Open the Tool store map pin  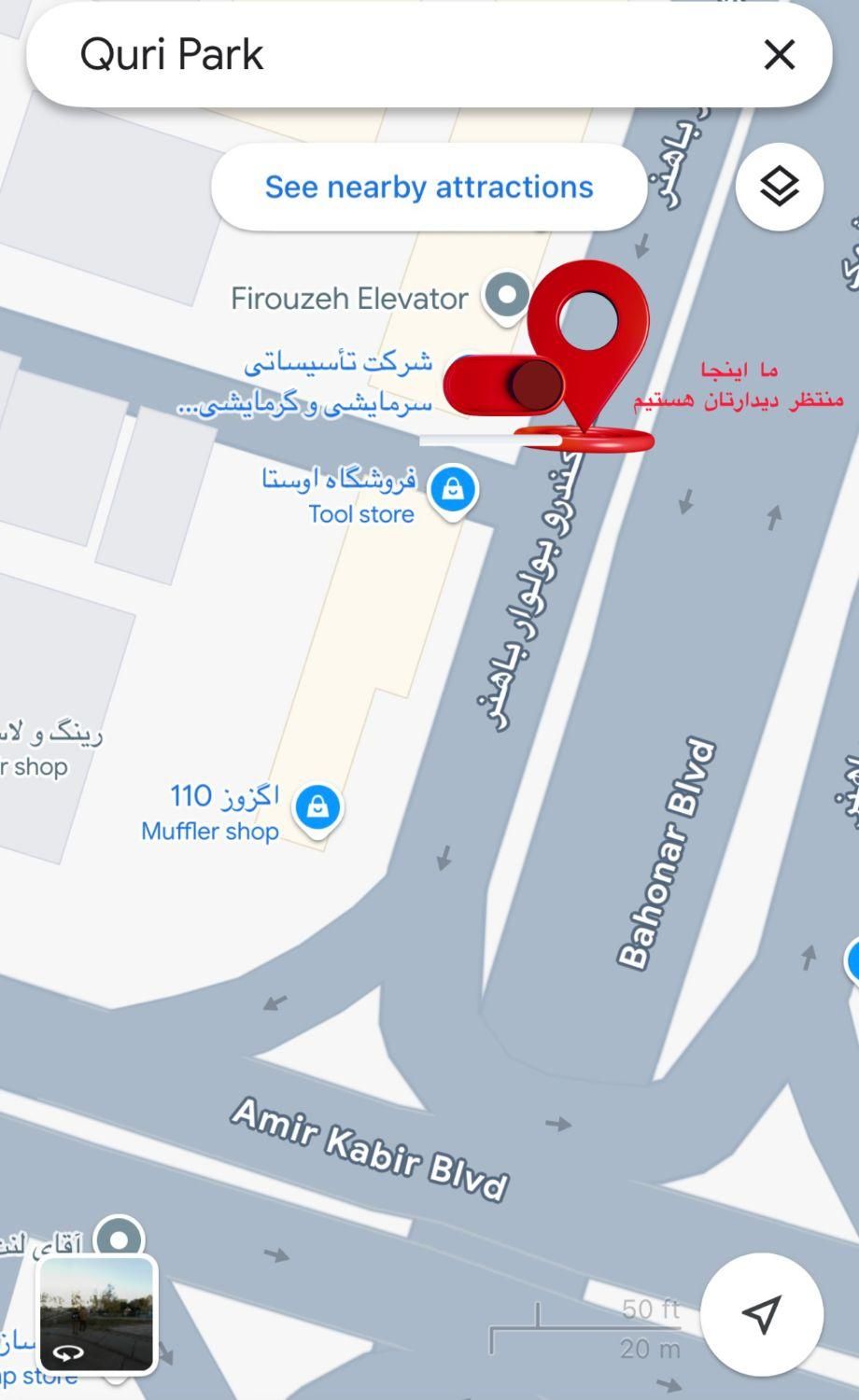pyautogui.click(x=453, y=489)
